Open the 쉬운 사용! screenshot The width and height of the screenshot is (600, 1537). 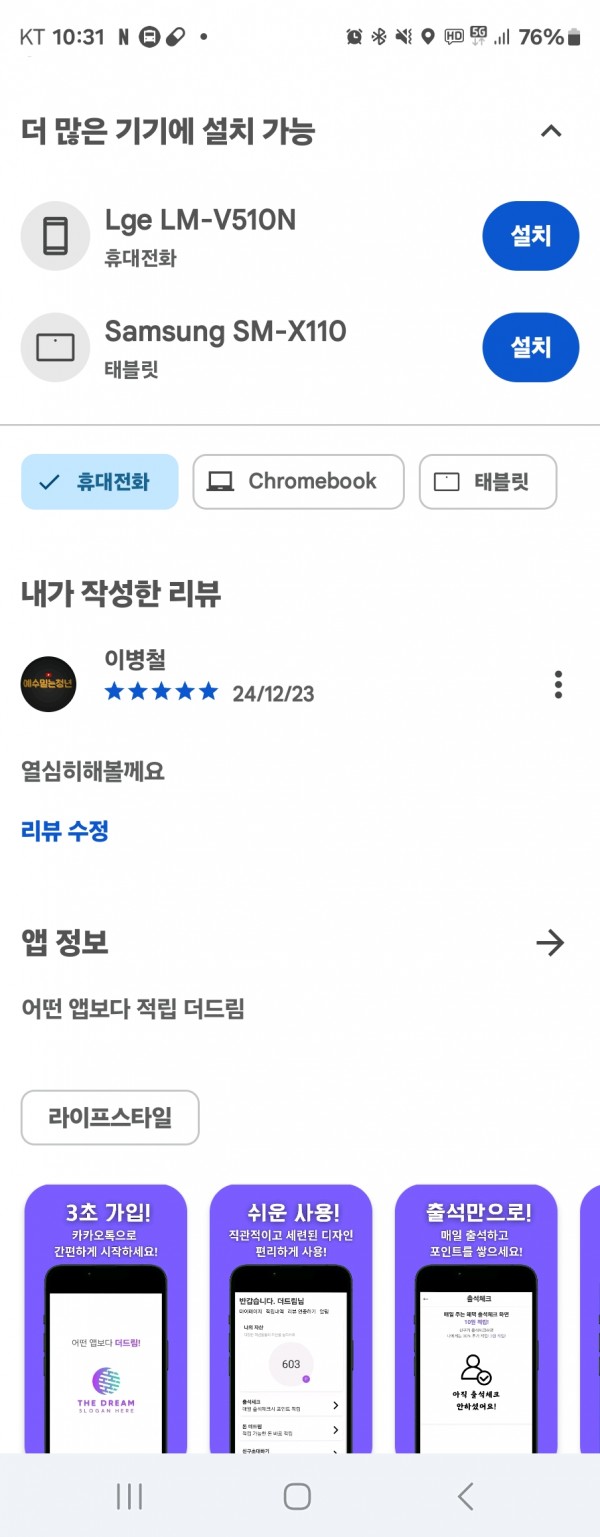tap(290, 1320)
